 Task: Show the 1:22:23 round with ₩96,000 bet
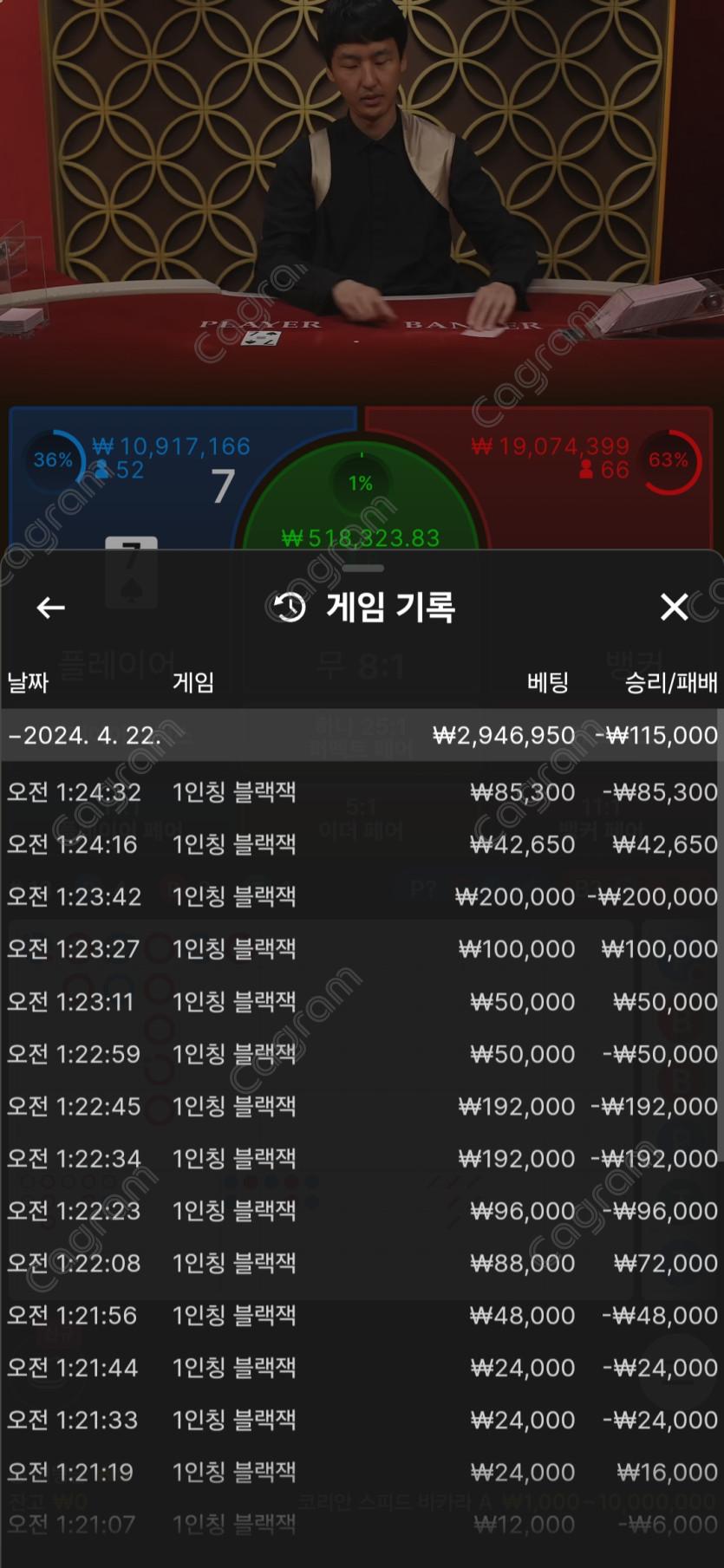(362, 1211)
